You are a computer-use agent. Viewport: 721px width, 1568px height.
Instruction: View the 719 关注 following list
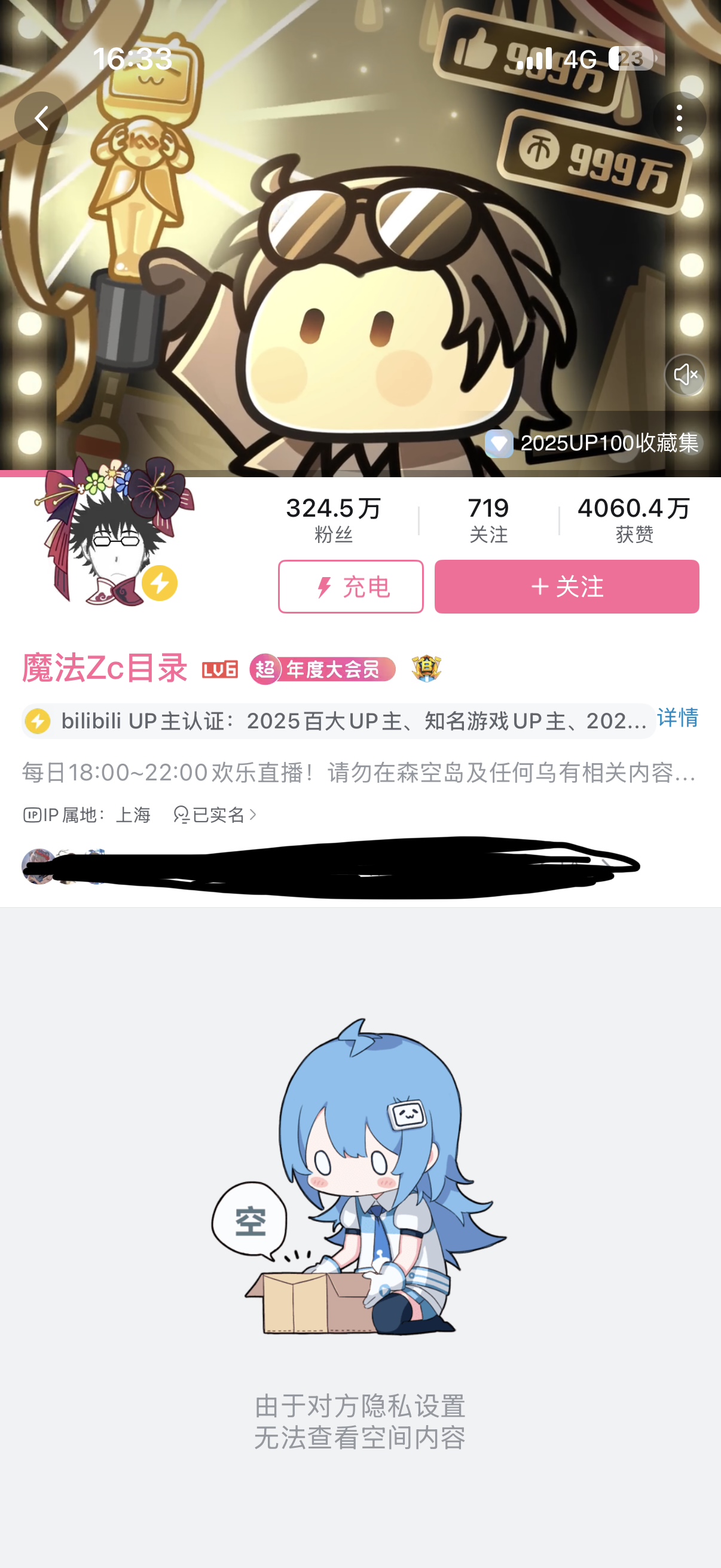coord(488,518)
